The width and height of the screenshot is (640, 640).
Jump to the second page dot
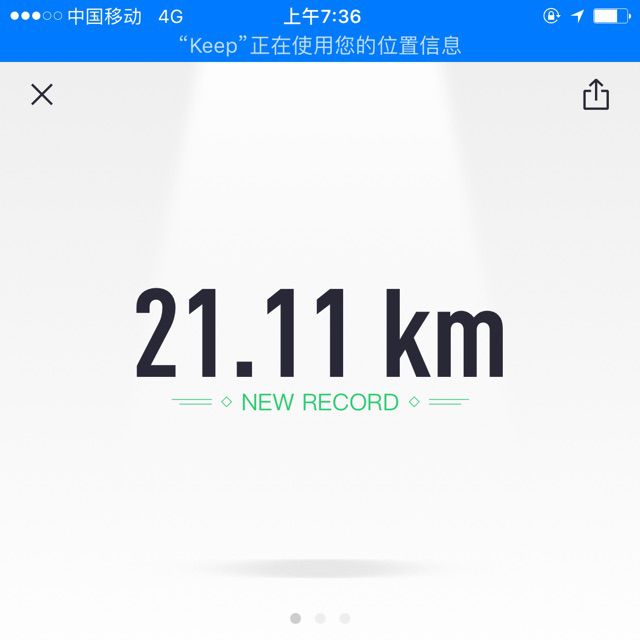click(x=320, y=618)
